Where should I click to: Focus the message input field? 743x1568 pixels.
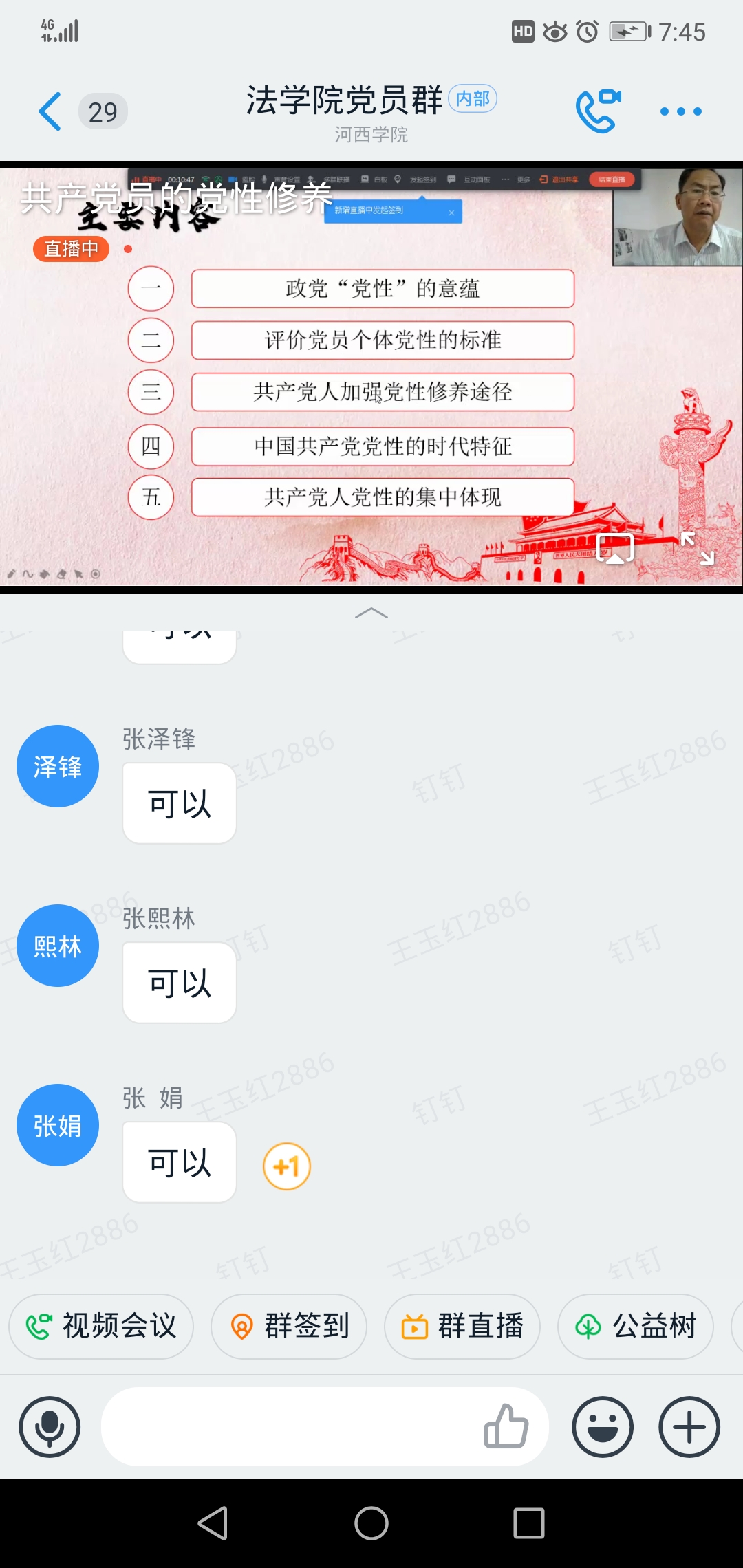tap(289, 1427)
